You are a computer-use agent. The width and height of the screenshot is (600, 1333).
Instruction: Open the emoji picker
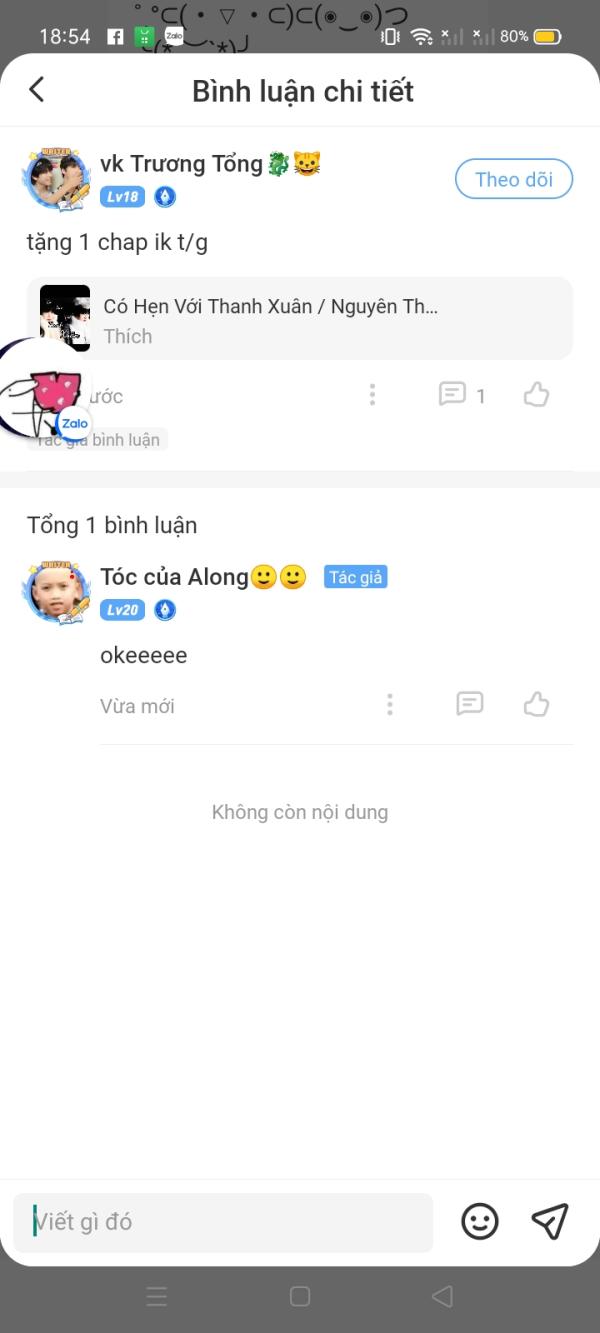click(x=480, y=1221)
